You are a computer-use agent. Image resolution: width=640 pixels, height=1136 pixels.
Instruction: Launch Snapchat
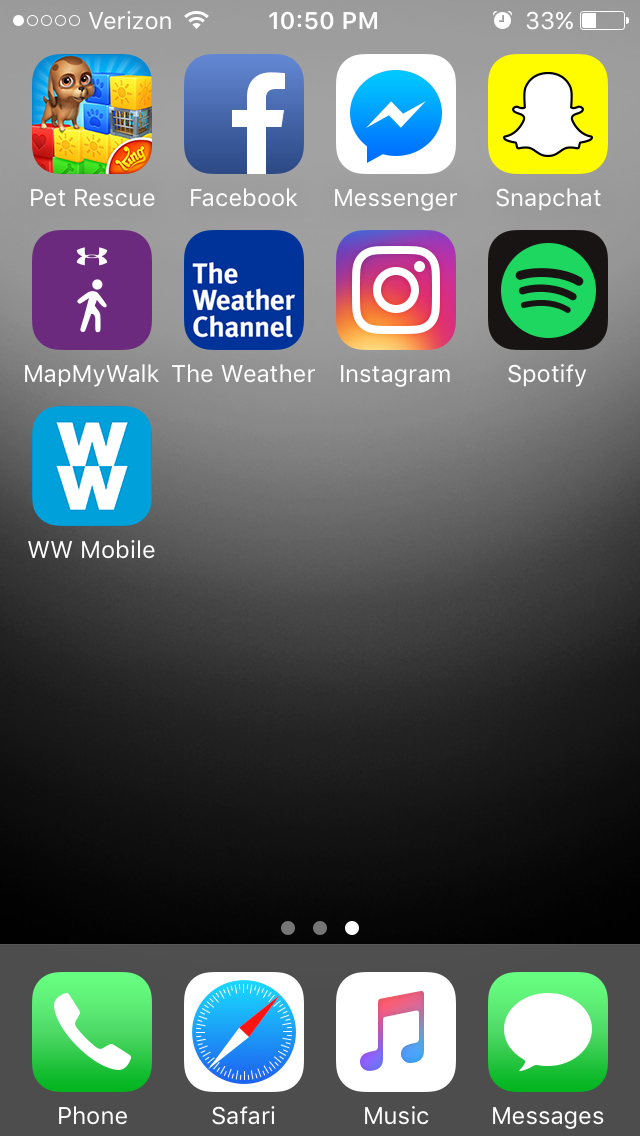(x=548, y=114)
